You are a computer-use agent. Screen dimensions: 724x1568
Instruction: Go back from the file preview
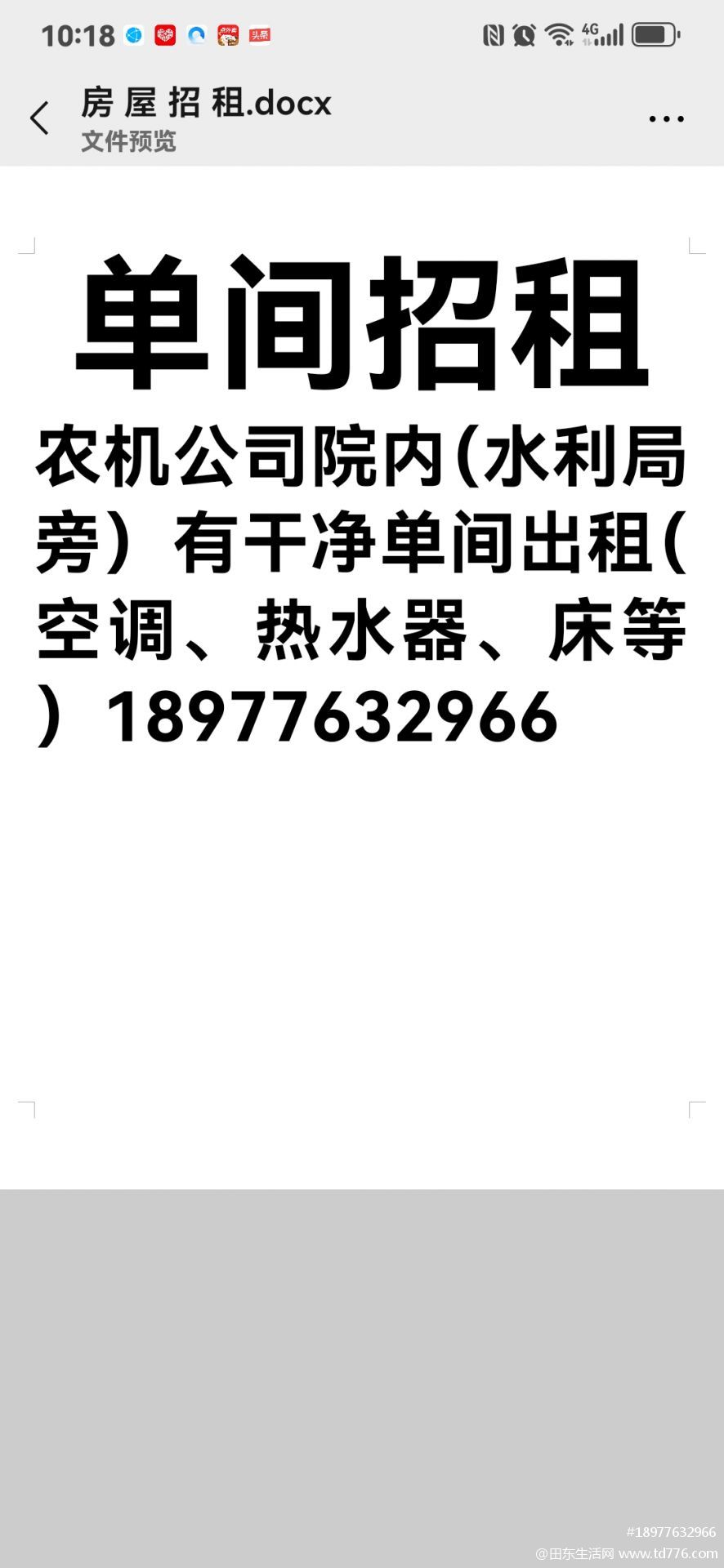coord(39,118)
